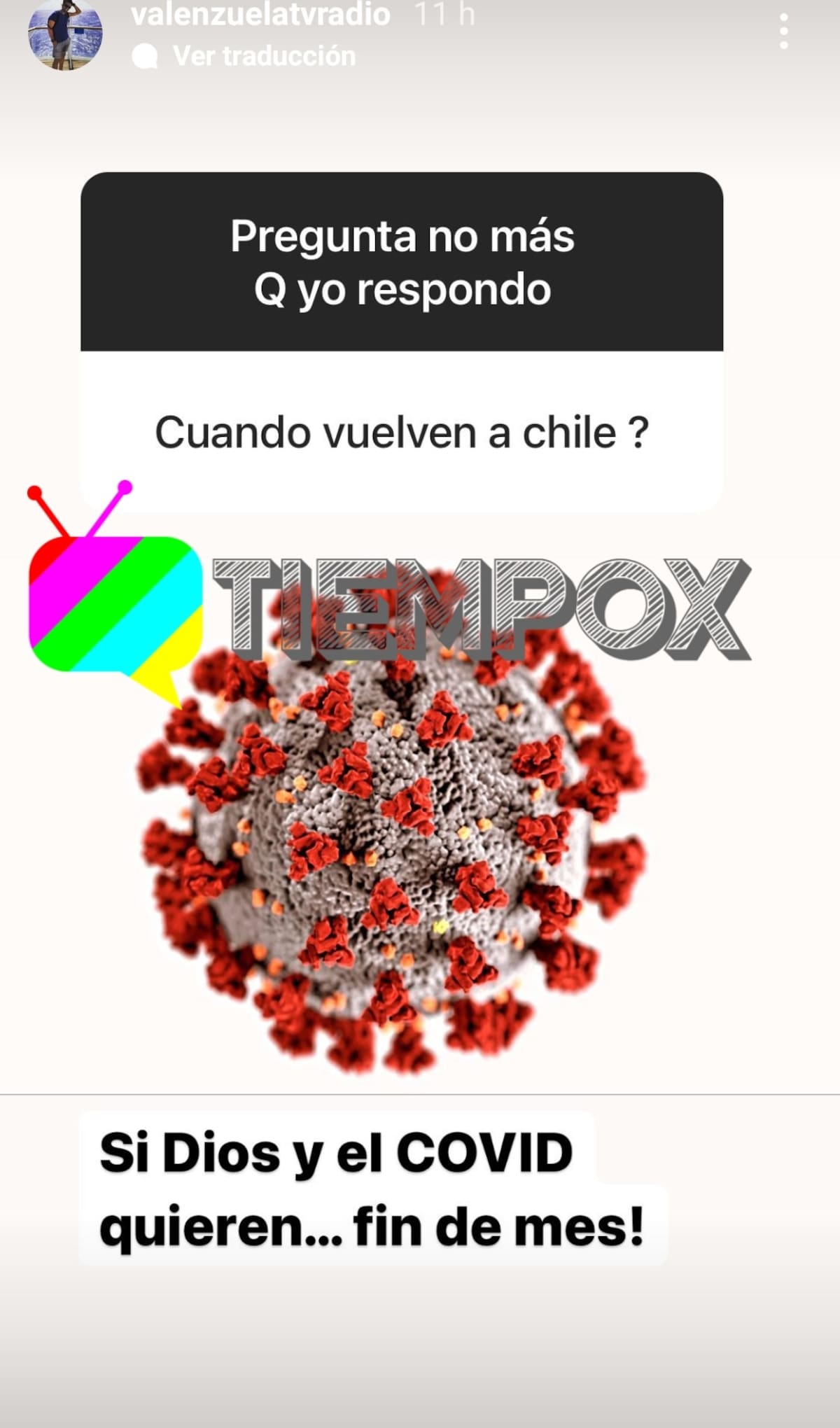Open valenzuelatvradio's profile picture

64,34
